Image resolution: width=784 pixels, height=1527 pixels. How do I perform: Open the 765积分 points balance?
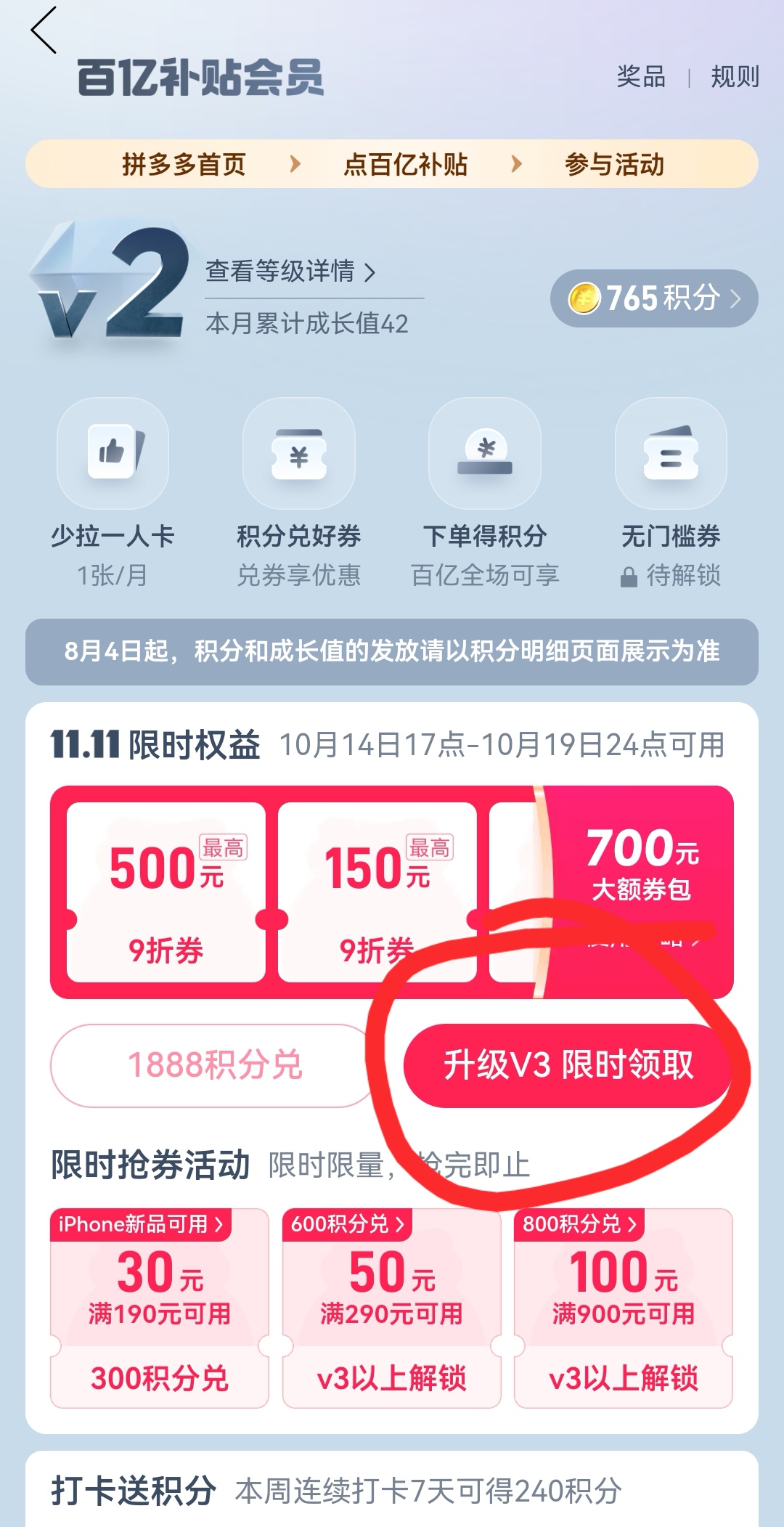[x=654, y=298]
